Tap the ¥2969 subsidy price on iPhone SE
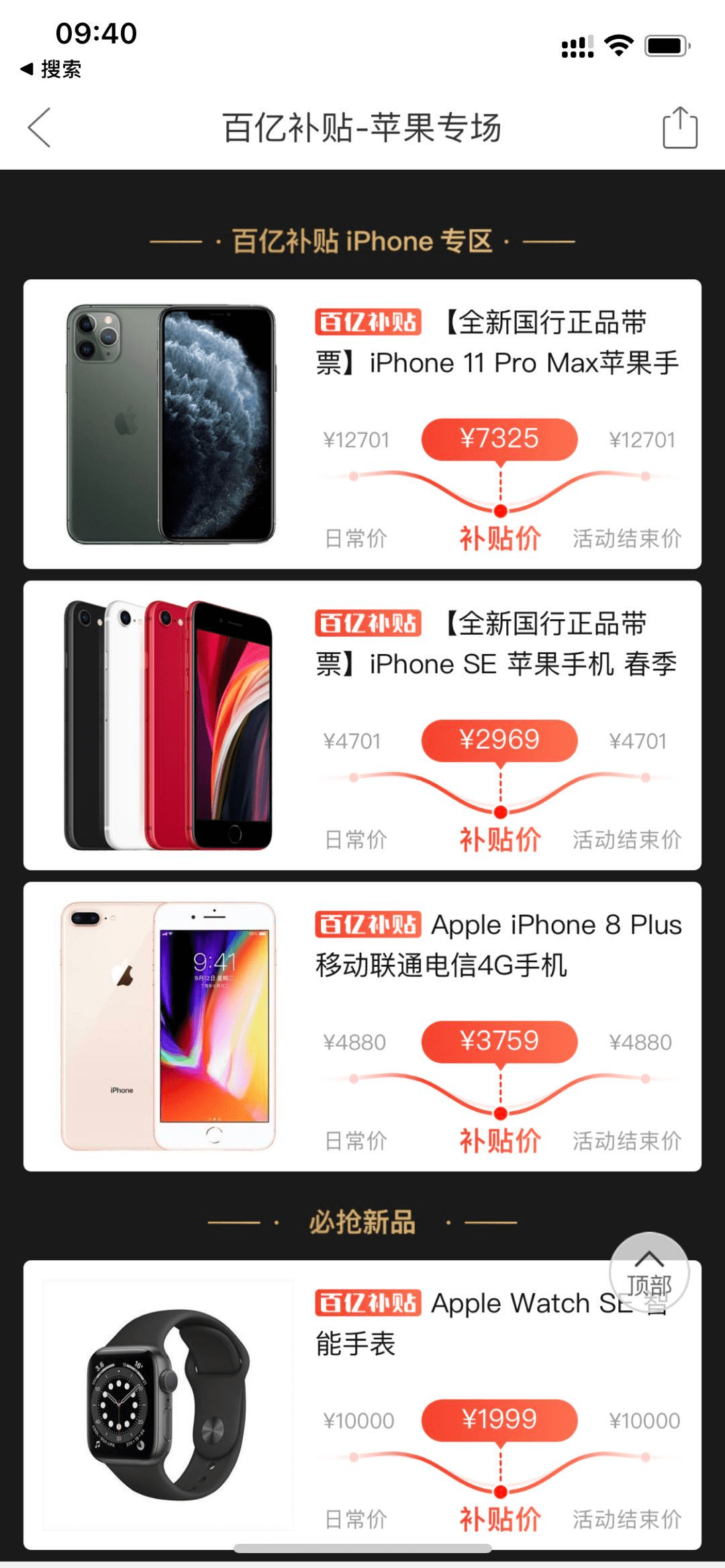Image resolution: width=725 pixels, height=1568 pixels. [x=498, y=740]
